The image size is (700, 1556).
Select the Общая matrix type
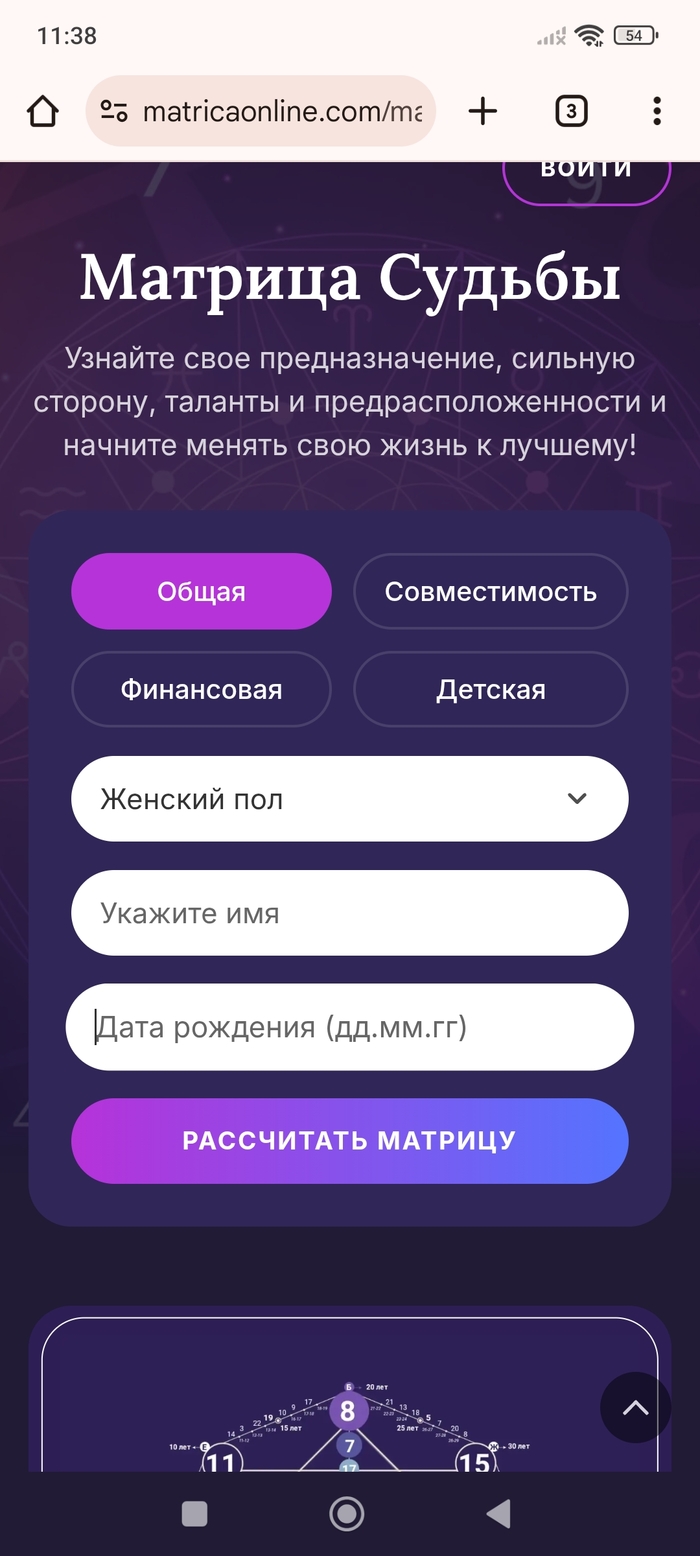click(201, 592)
